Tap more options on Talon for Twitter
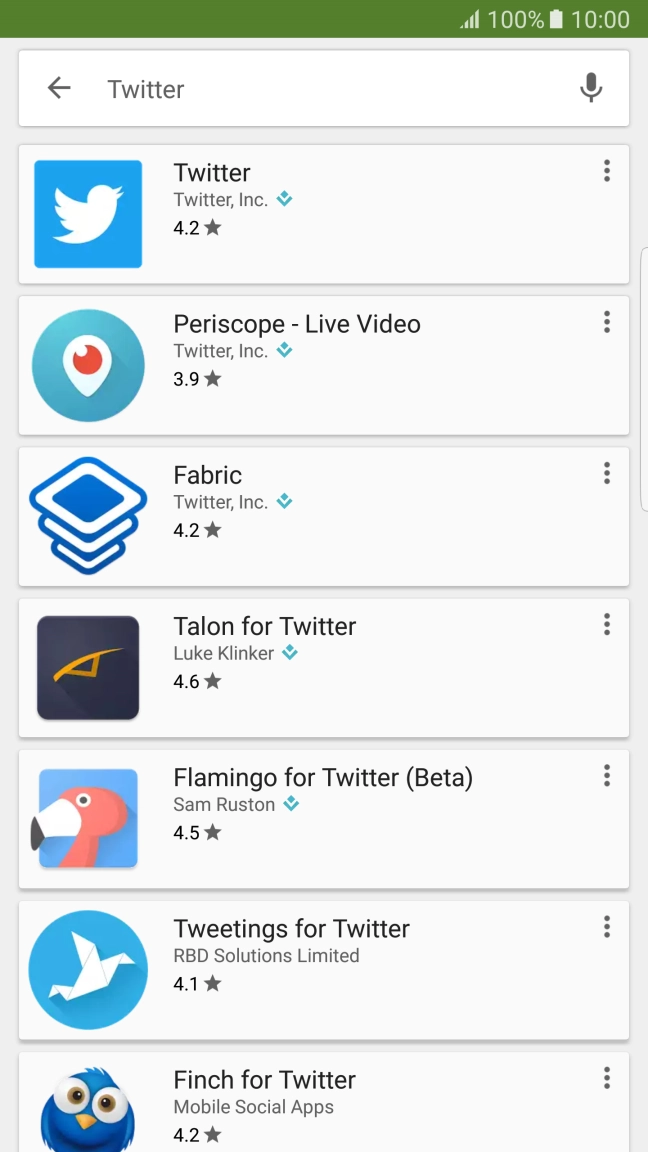648x1152 pixels. click(x=606, y=625)
